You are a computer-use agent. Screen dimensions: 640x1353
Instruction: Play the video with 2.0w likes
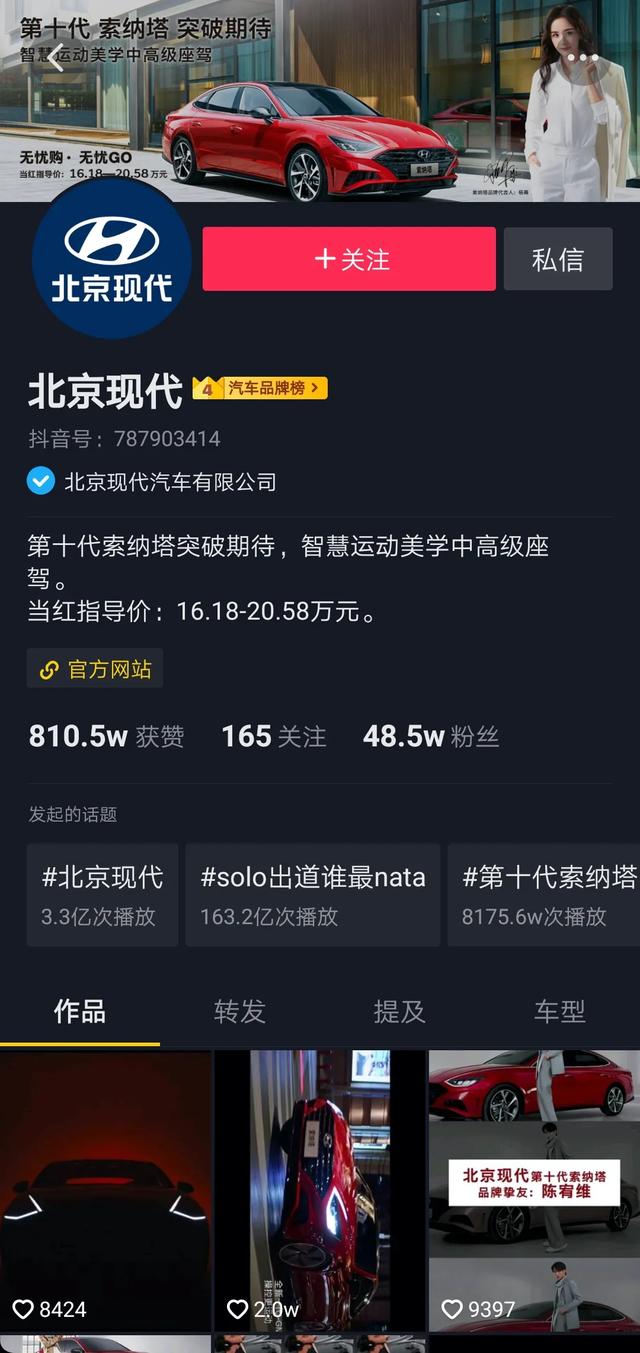(320, 1190)
